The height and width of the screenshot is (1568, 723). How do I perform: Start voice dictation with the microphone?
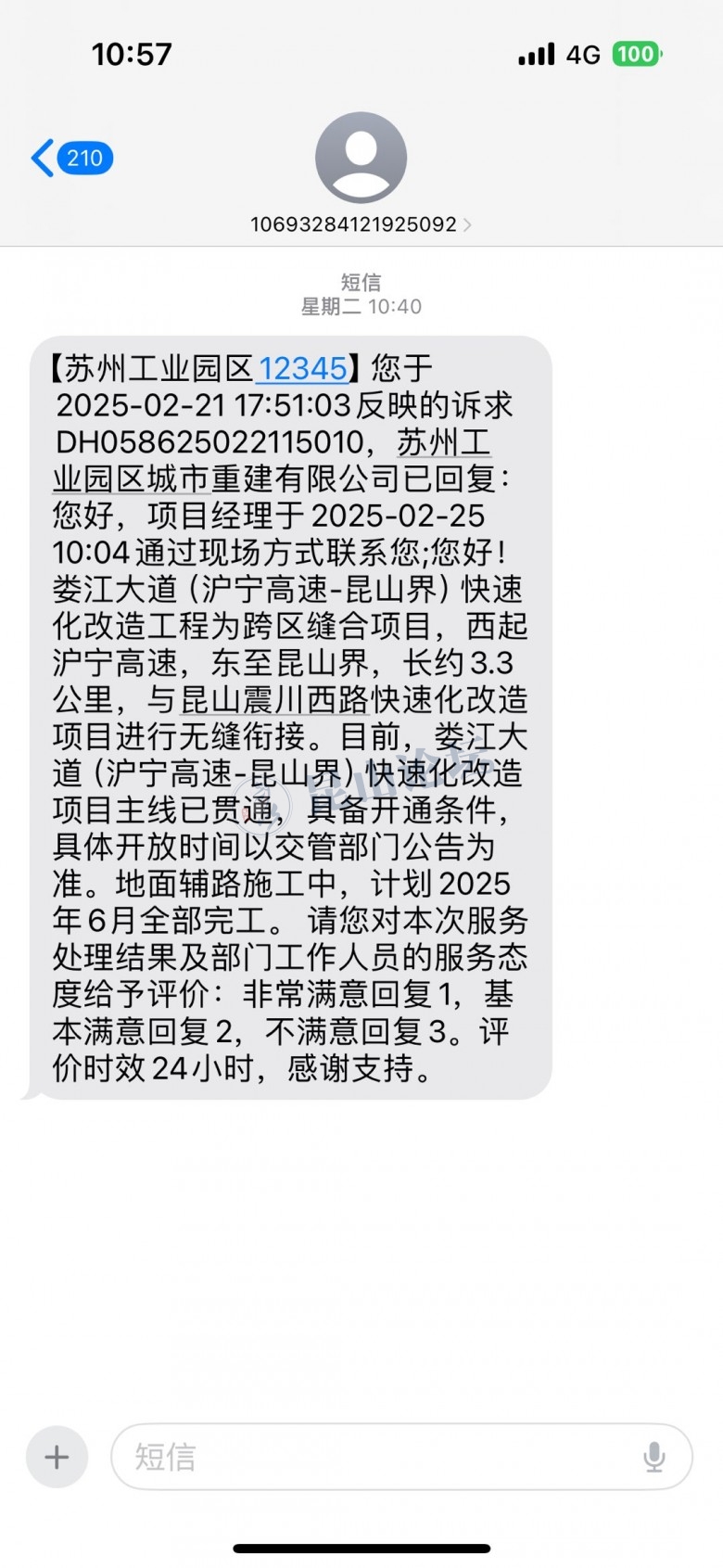point(653,1456)
